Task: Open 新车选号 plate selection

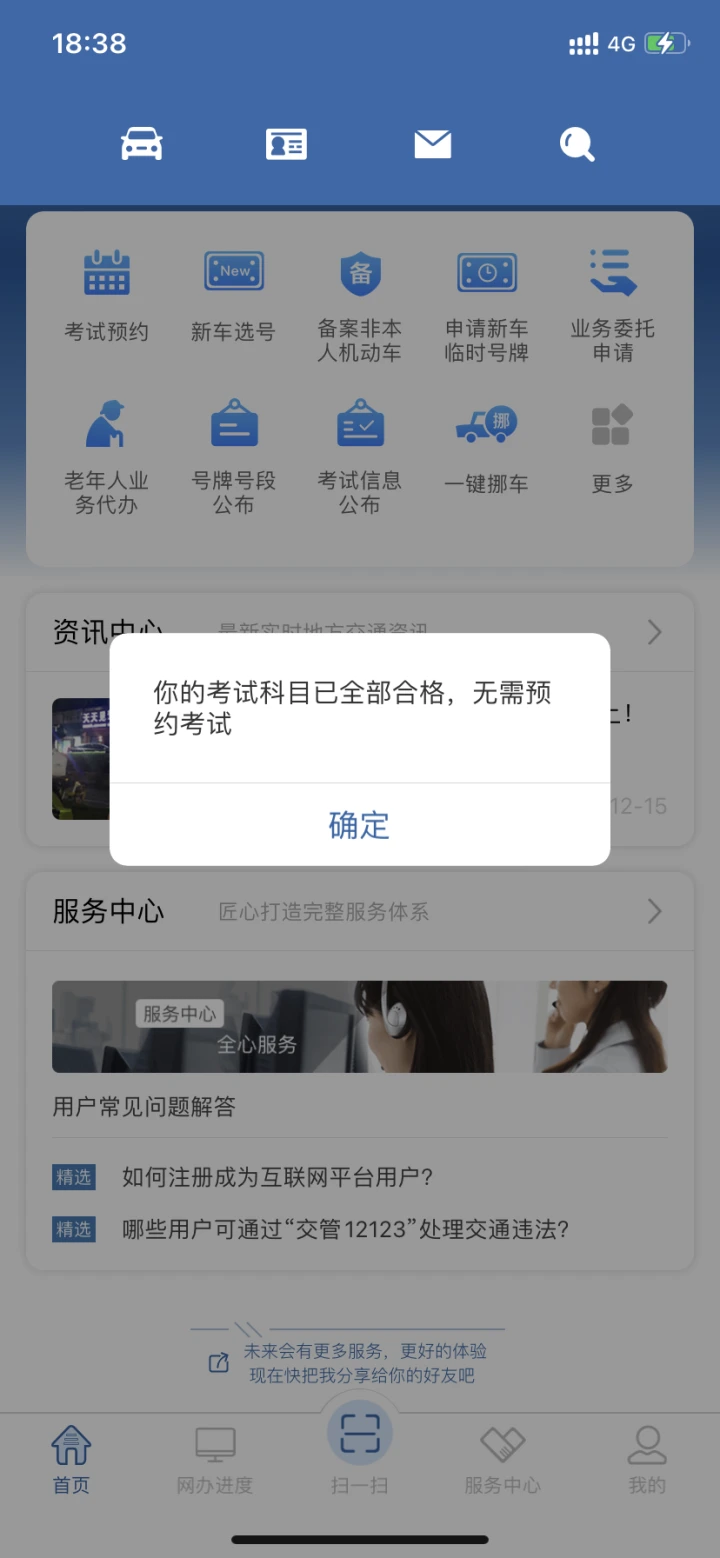Action: [233, 295]
